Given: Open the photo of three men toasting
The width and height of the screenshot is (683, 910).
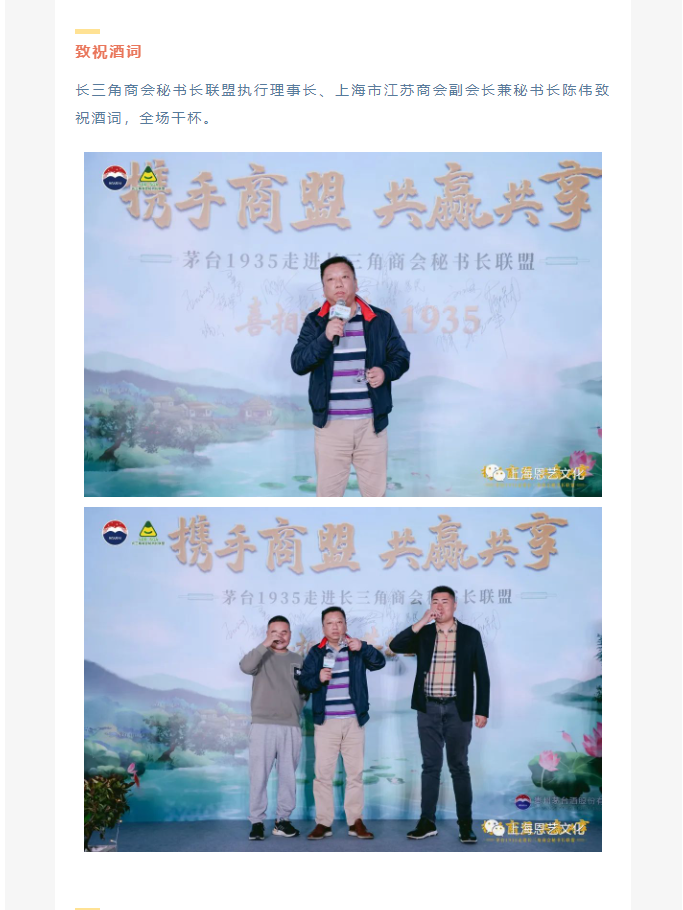Looking at the screenshot, I should click(342, 680).
